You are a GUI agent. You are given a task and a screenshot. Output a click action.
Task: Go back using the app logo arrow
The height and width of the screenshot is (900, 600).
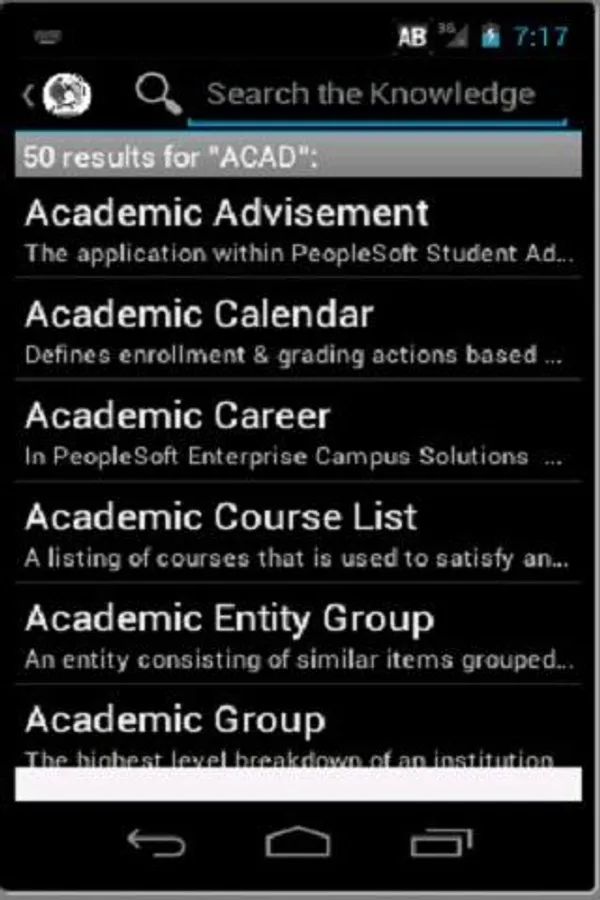pos(58,95)
